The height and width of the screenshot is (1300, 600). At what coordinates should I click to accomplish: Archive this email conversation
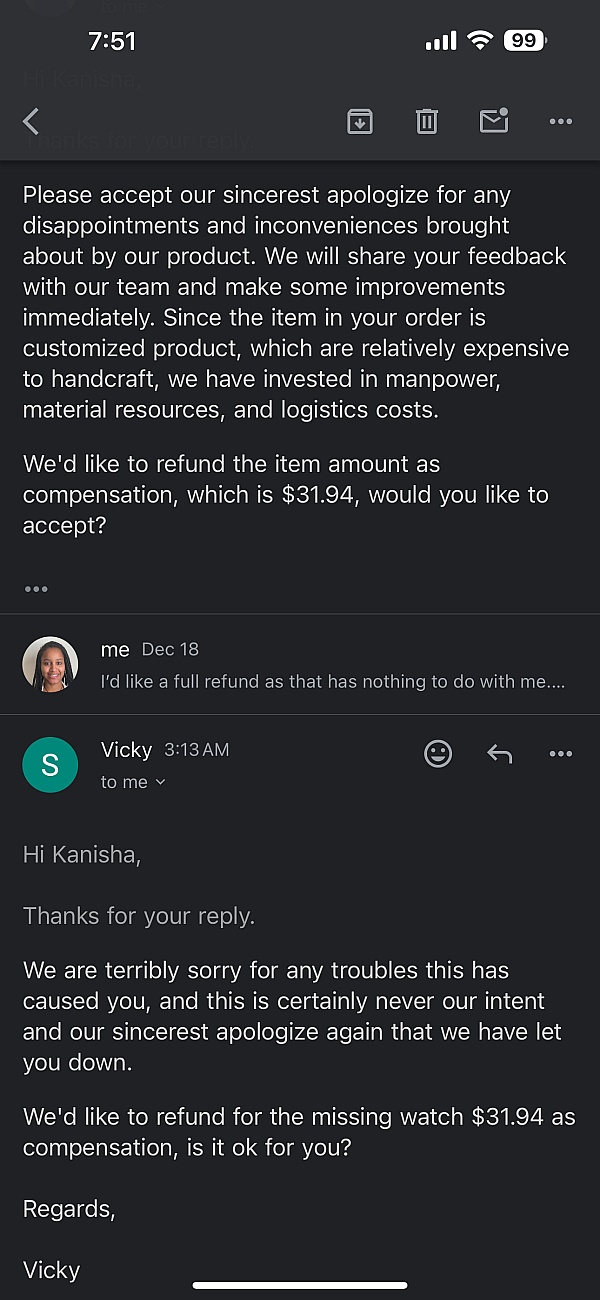pos(360,122)
